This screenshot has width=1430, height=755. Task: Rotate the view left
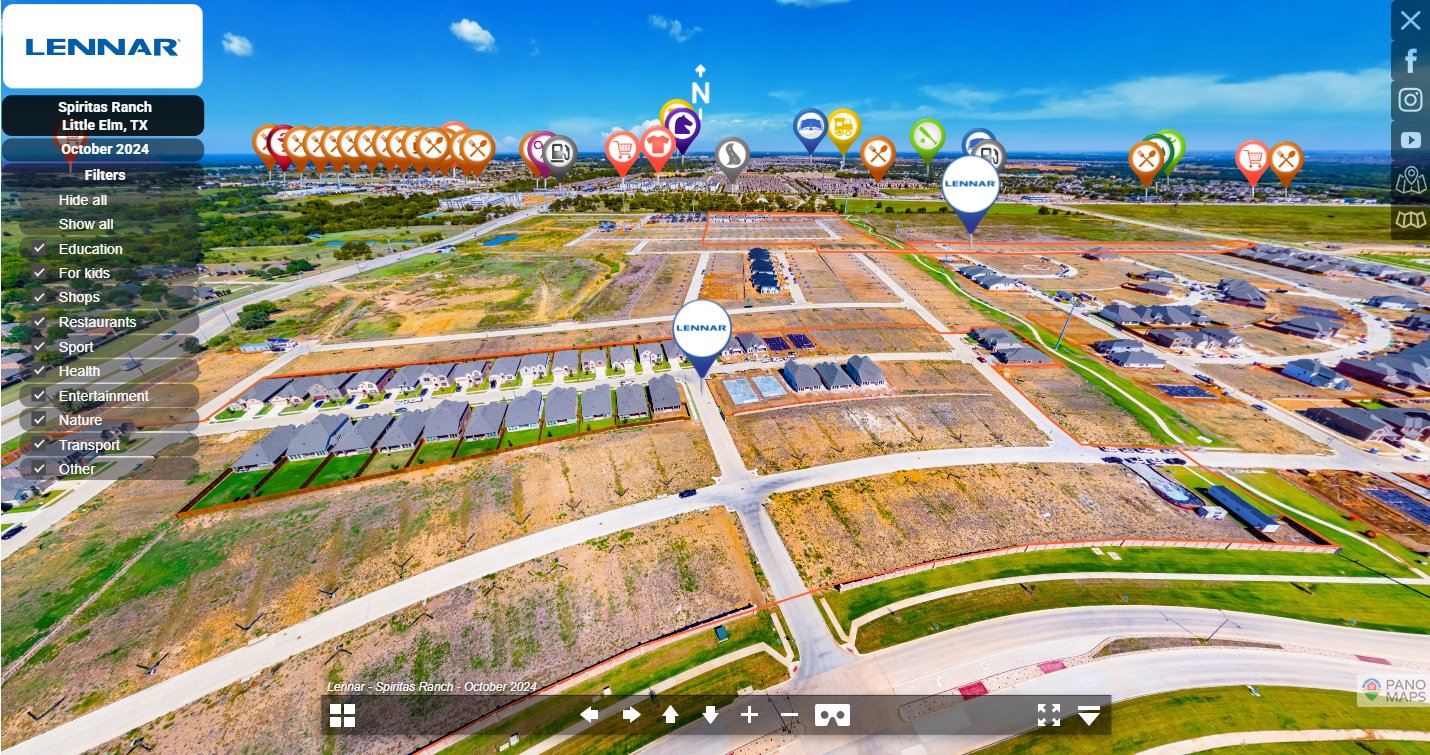pos(590,715)
